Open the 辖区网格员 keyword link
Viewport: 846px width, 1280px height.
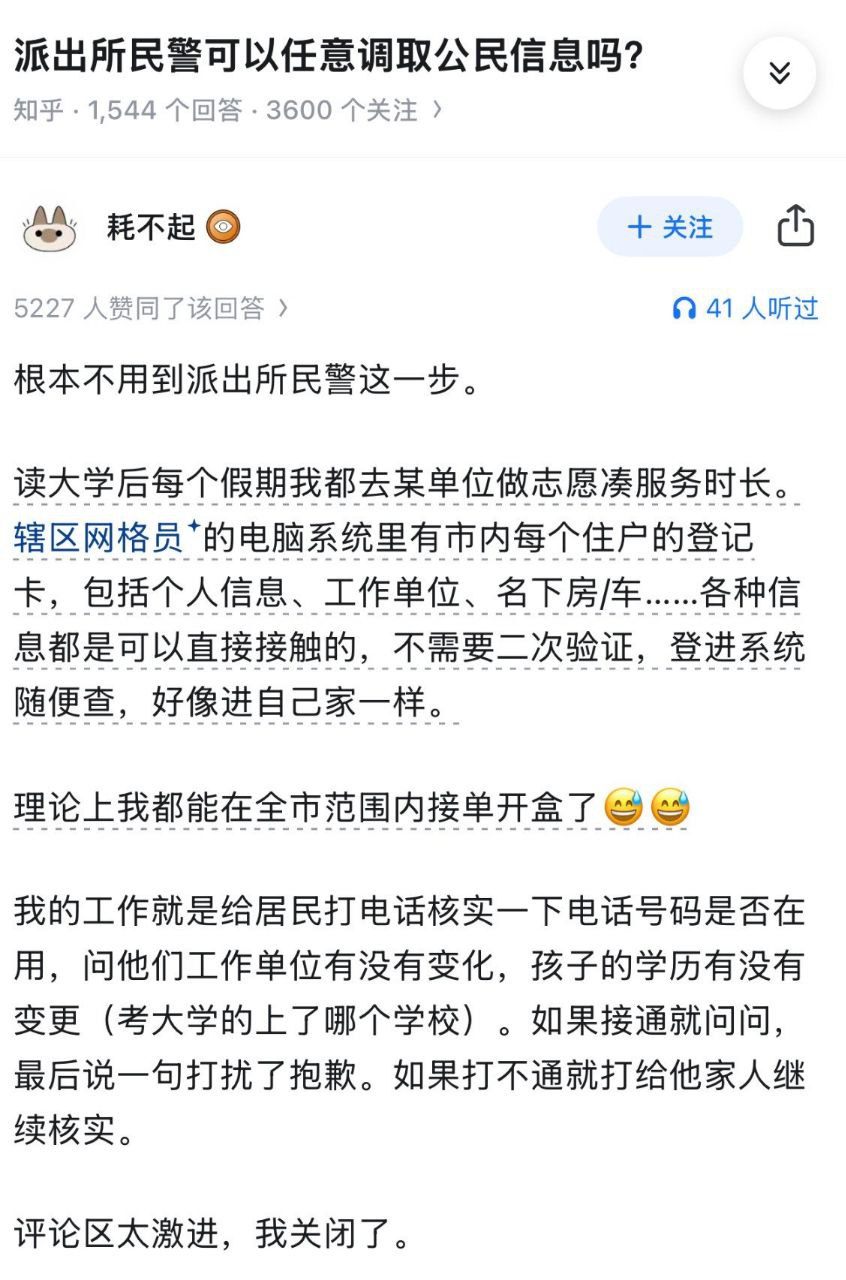pyautogui.click(x=101, y=539)
